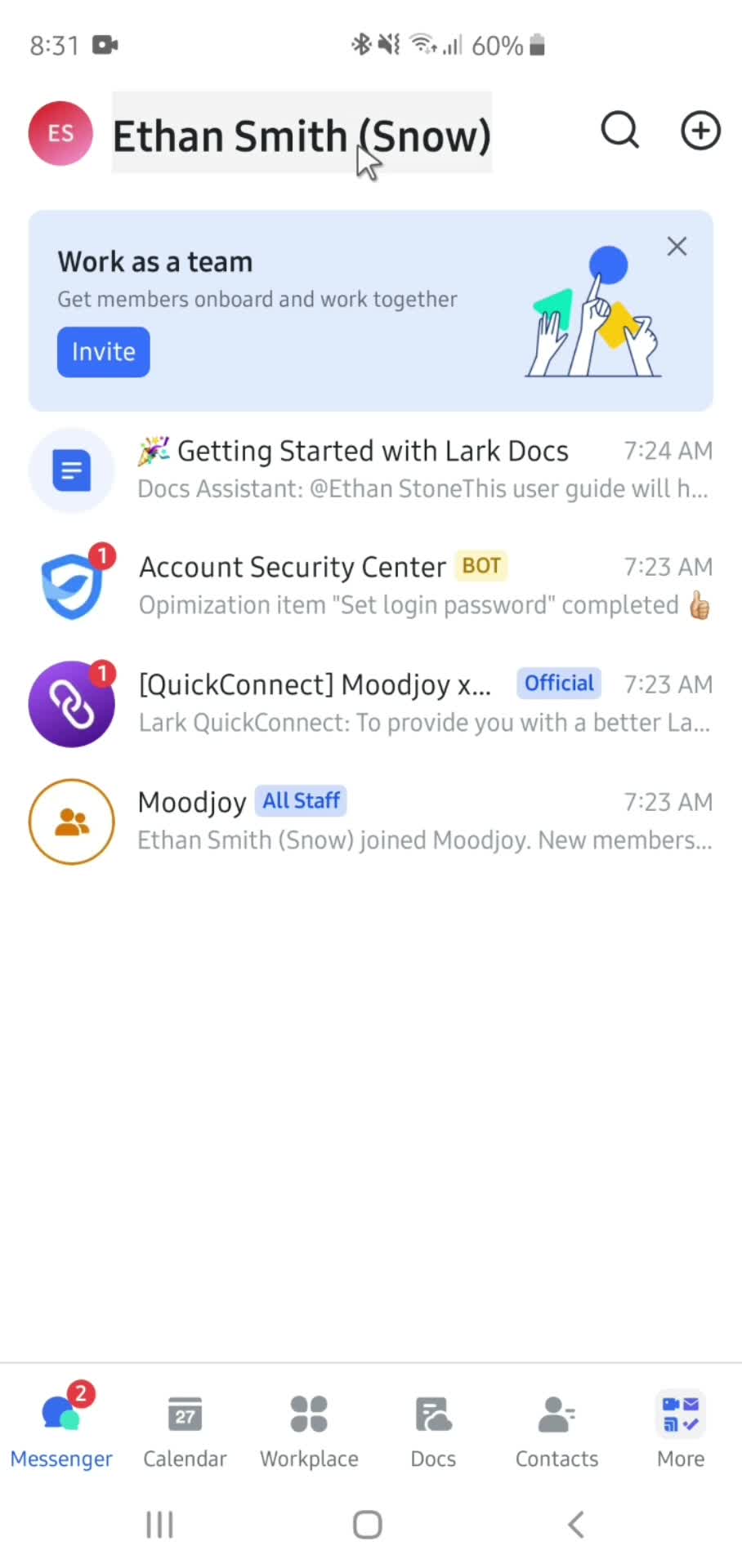
Task: Tap the Invite button
Action: click(x=104, y=352)
